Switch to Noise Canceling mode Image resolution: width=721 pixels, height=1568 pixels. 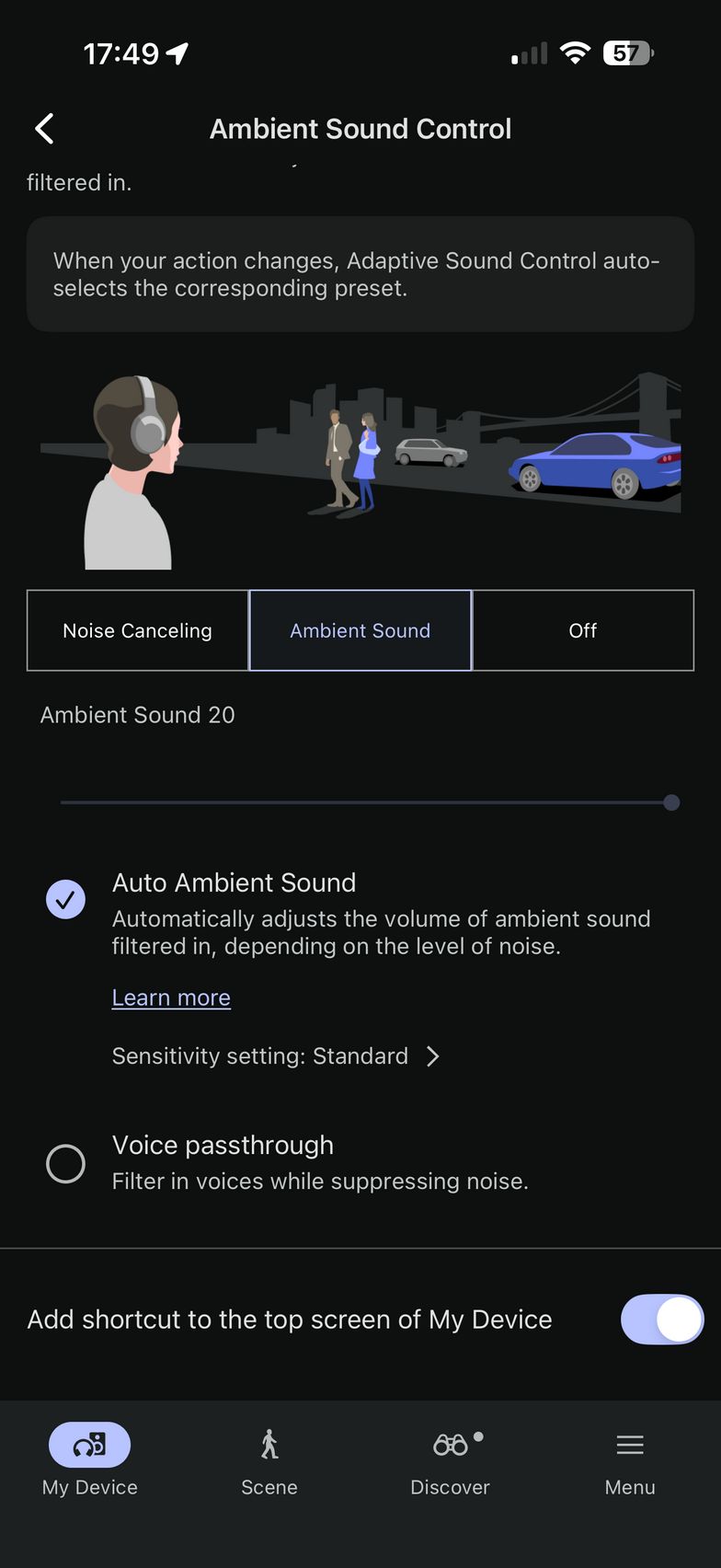138,630
